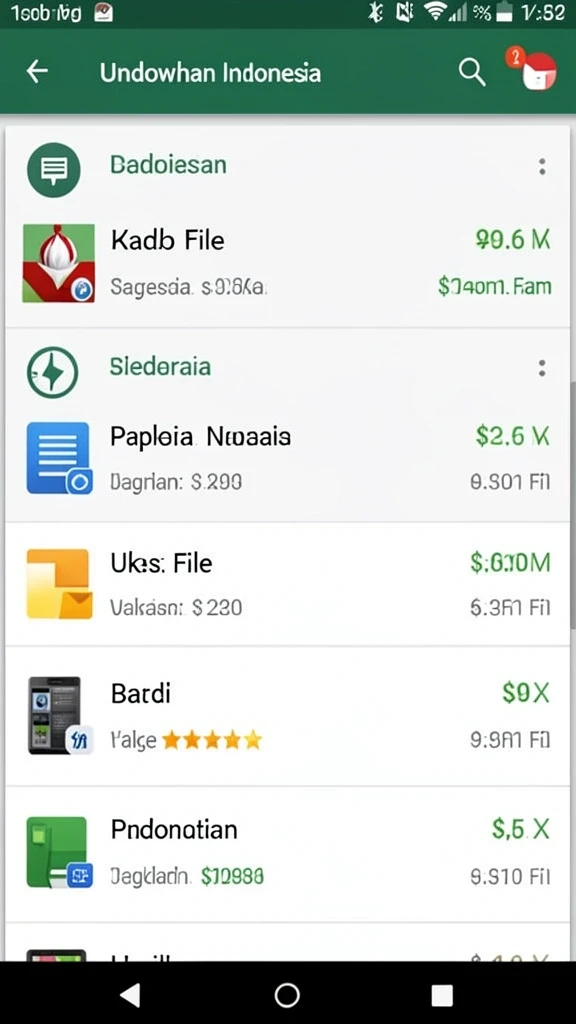This screenshot has height=1024, width=576.
Task: Open the Paploia Nœaais item
Action: pyautogui.click(x=287, y=458)
